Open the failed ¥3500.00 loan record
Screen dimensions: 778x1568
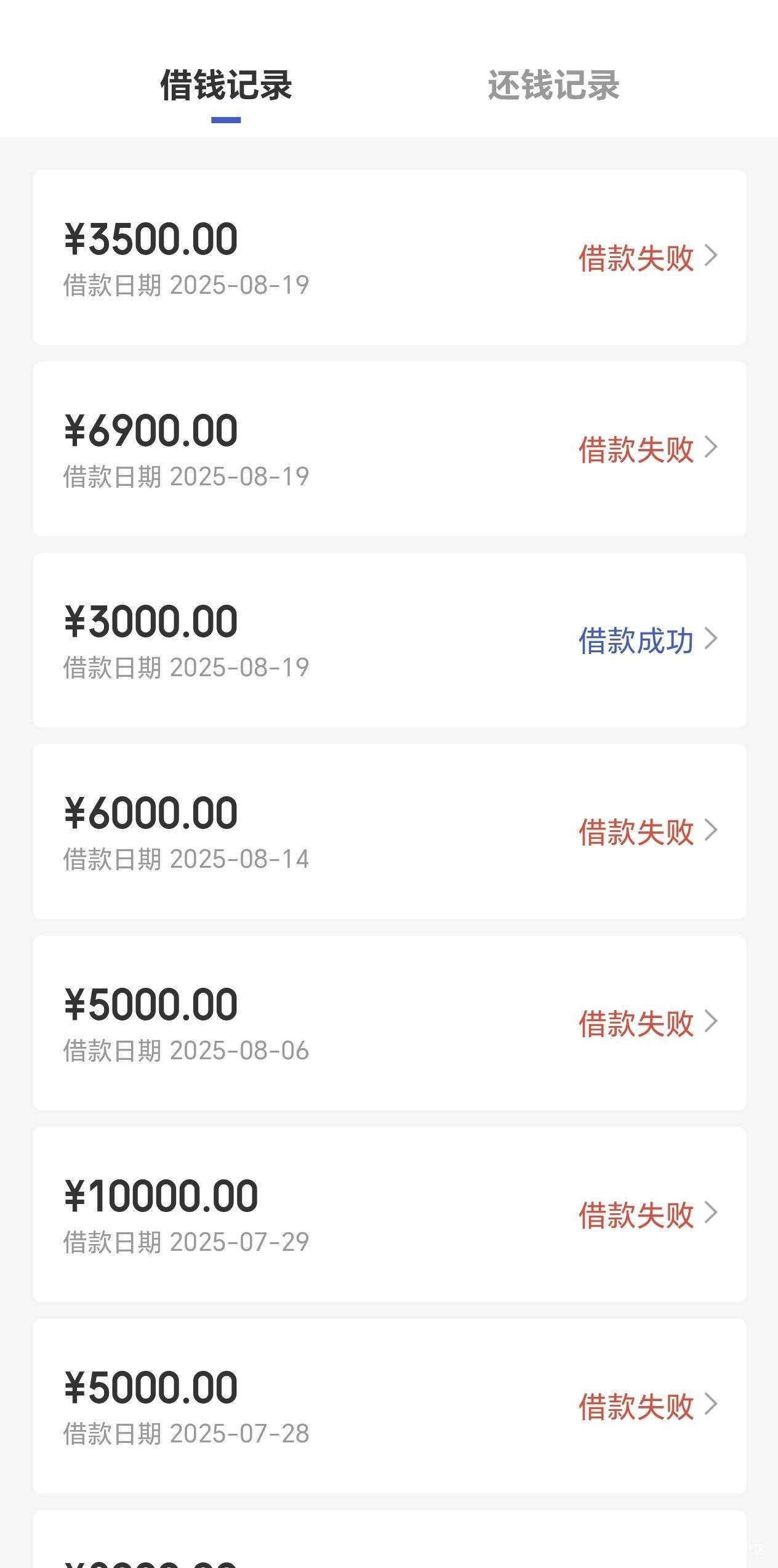(x=390, y=257)
